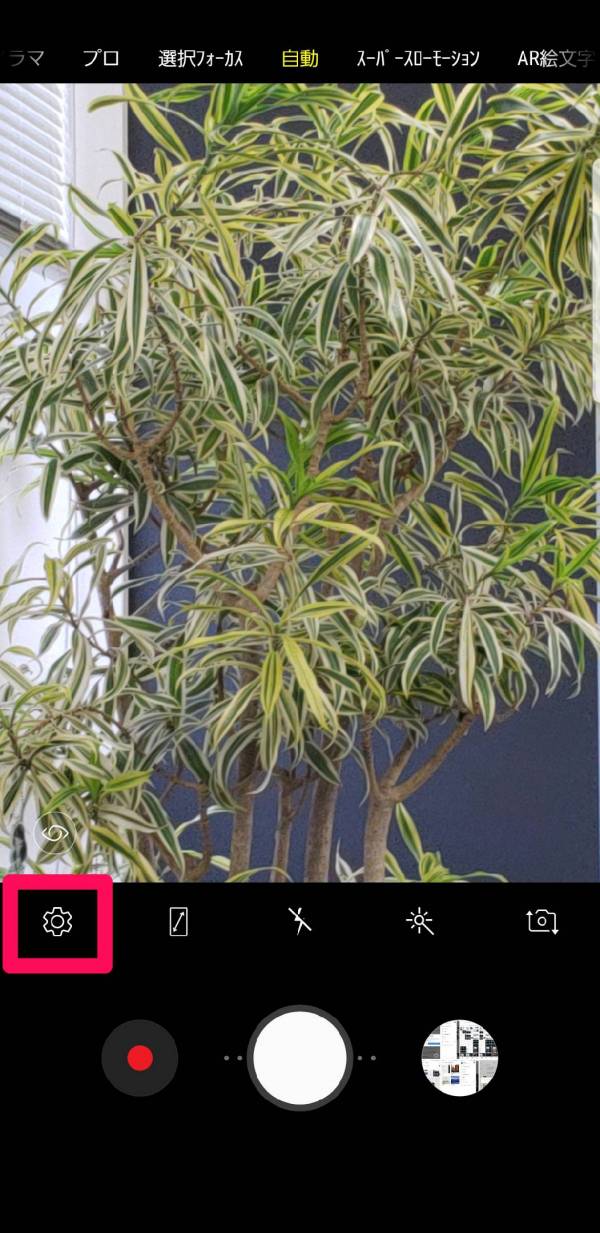Switch to プロ mode
This screenshot has width=600, height=1233.
(101, 58)
